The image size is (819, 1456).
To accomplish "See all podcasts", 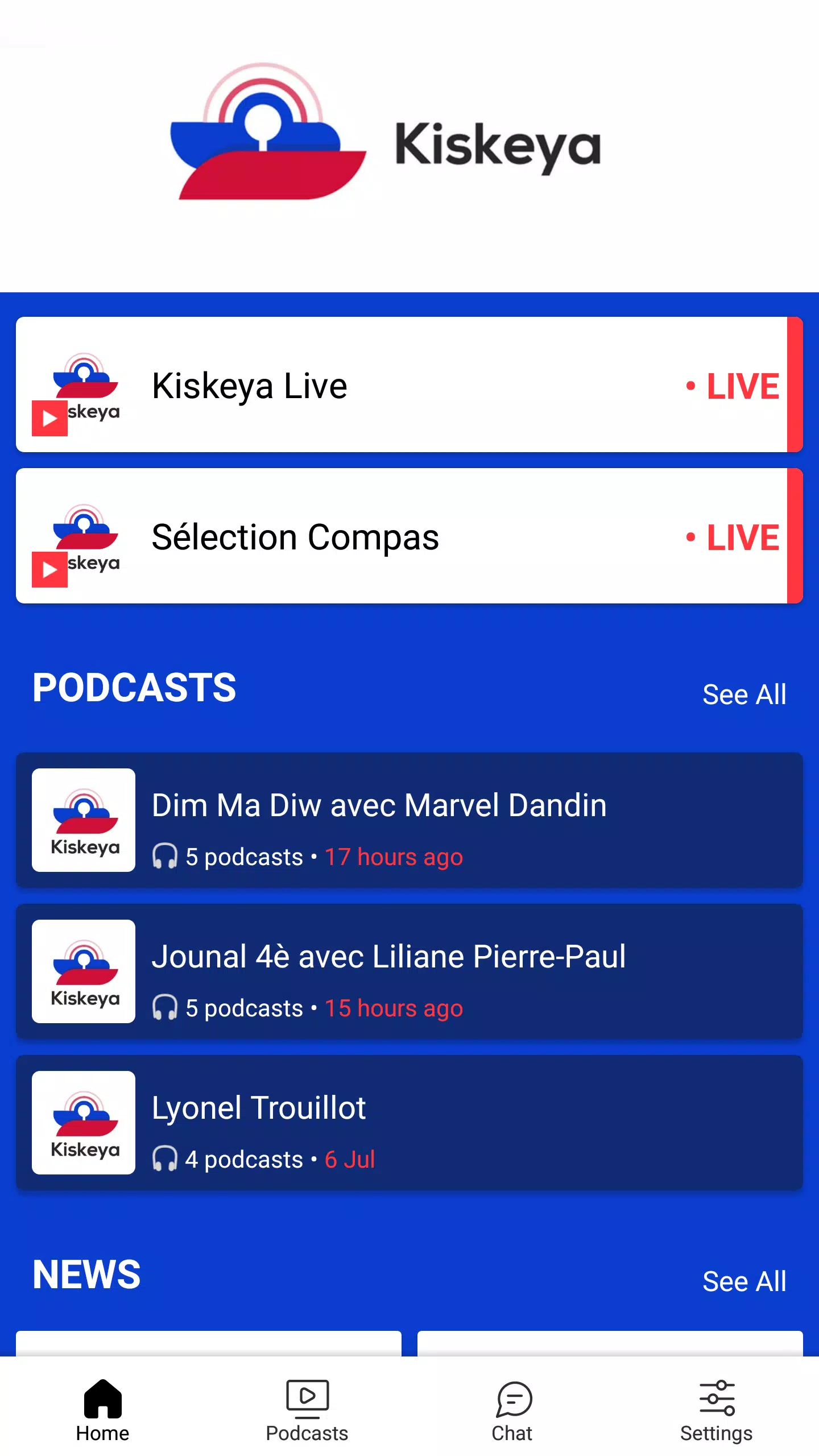I will pos(744,694).
